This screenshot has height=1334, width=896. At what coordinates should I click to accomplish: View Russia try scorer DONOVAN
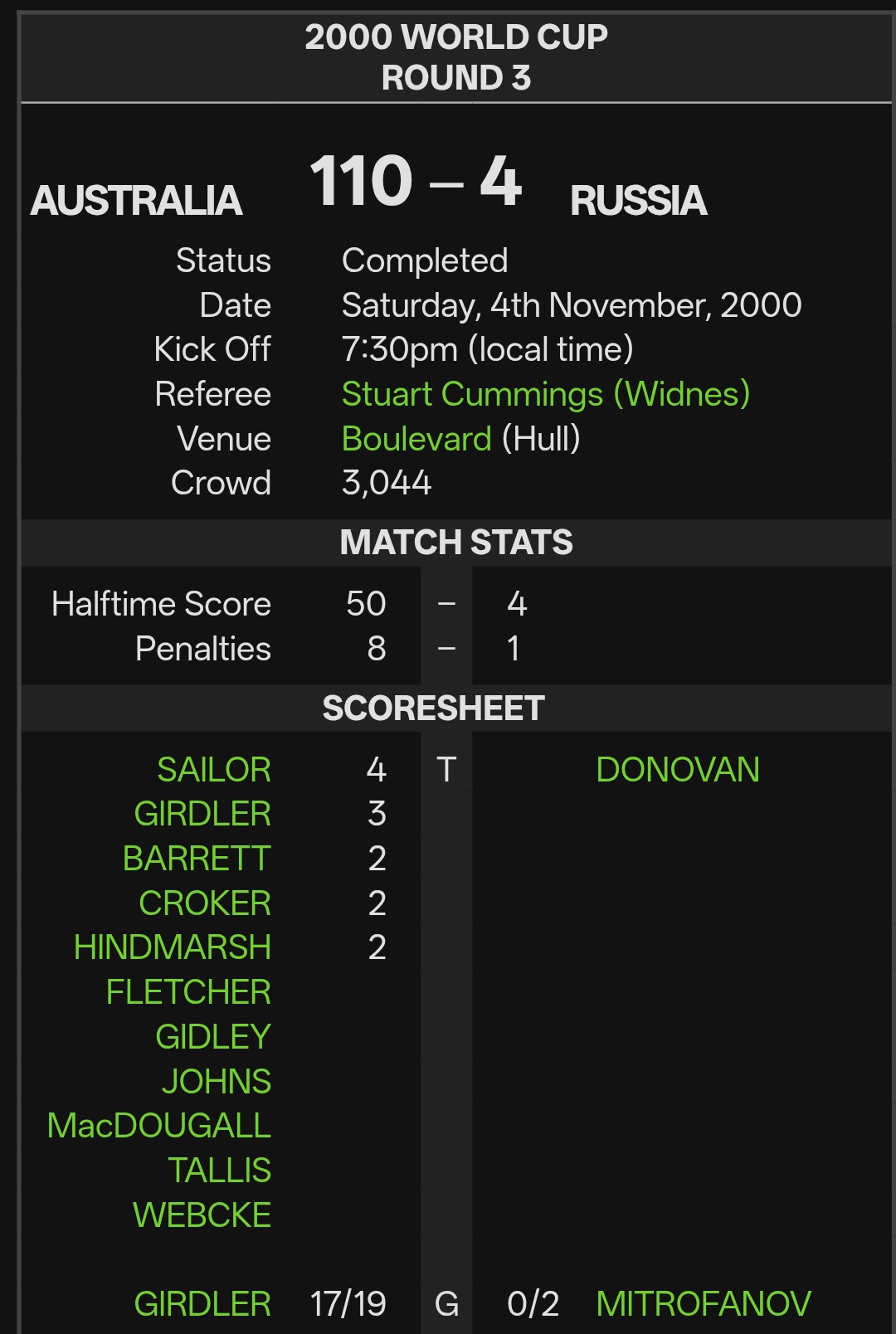click(x=678, y=770)
